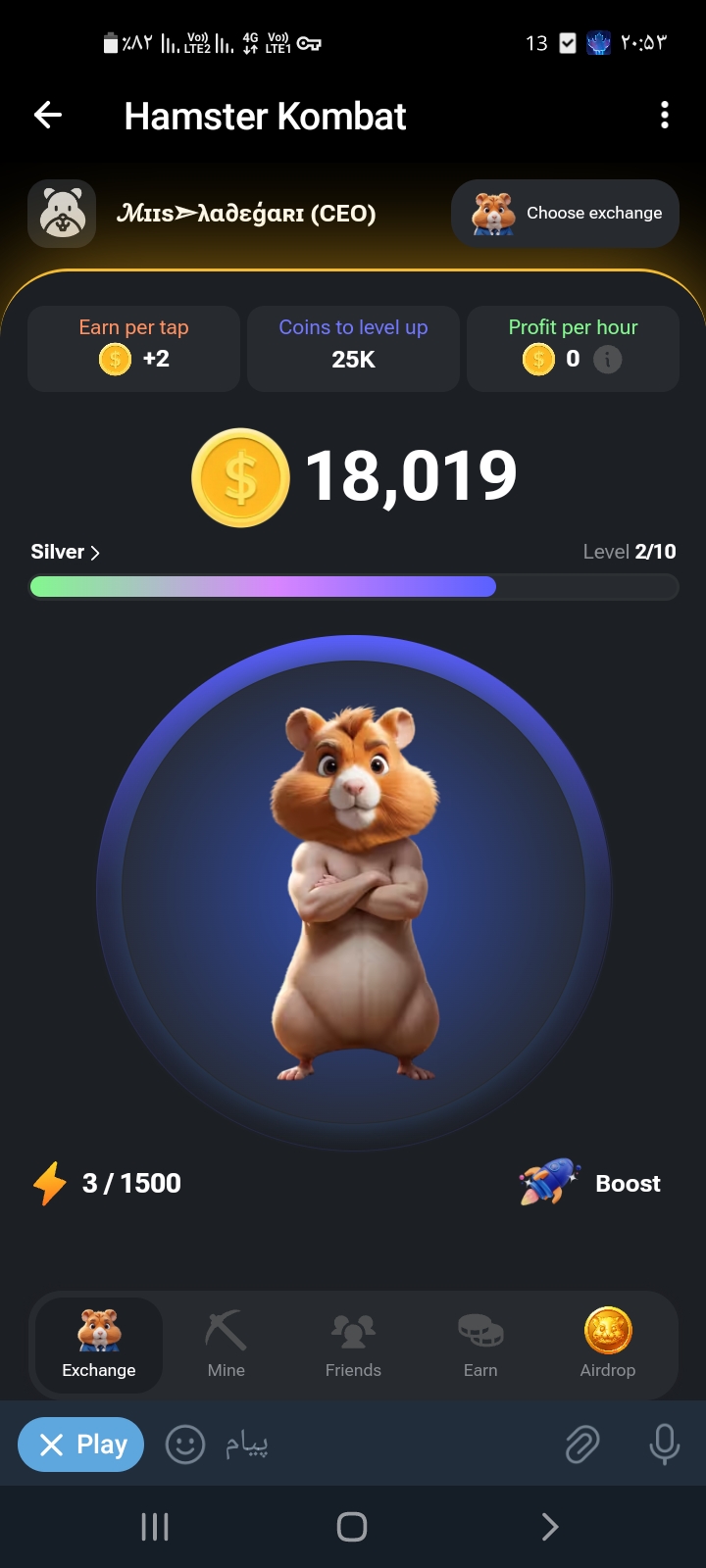Switch to the Earn tab
Image resolution: width=706 pixels, height=1568 pixels.
click(480, 1344)
